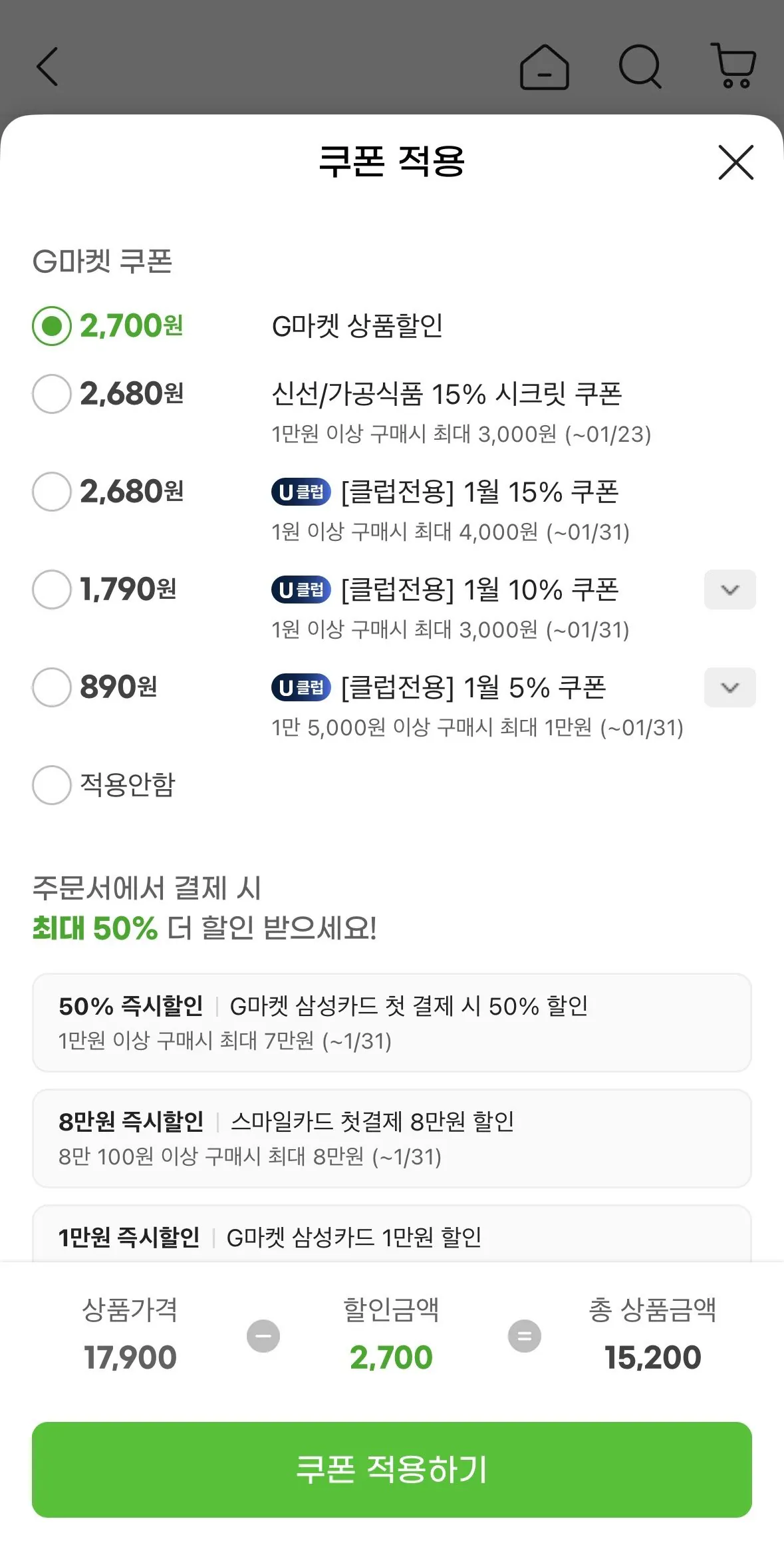
Task: Expand details of the 1월 5% coupon
Action: pos(729,688)
